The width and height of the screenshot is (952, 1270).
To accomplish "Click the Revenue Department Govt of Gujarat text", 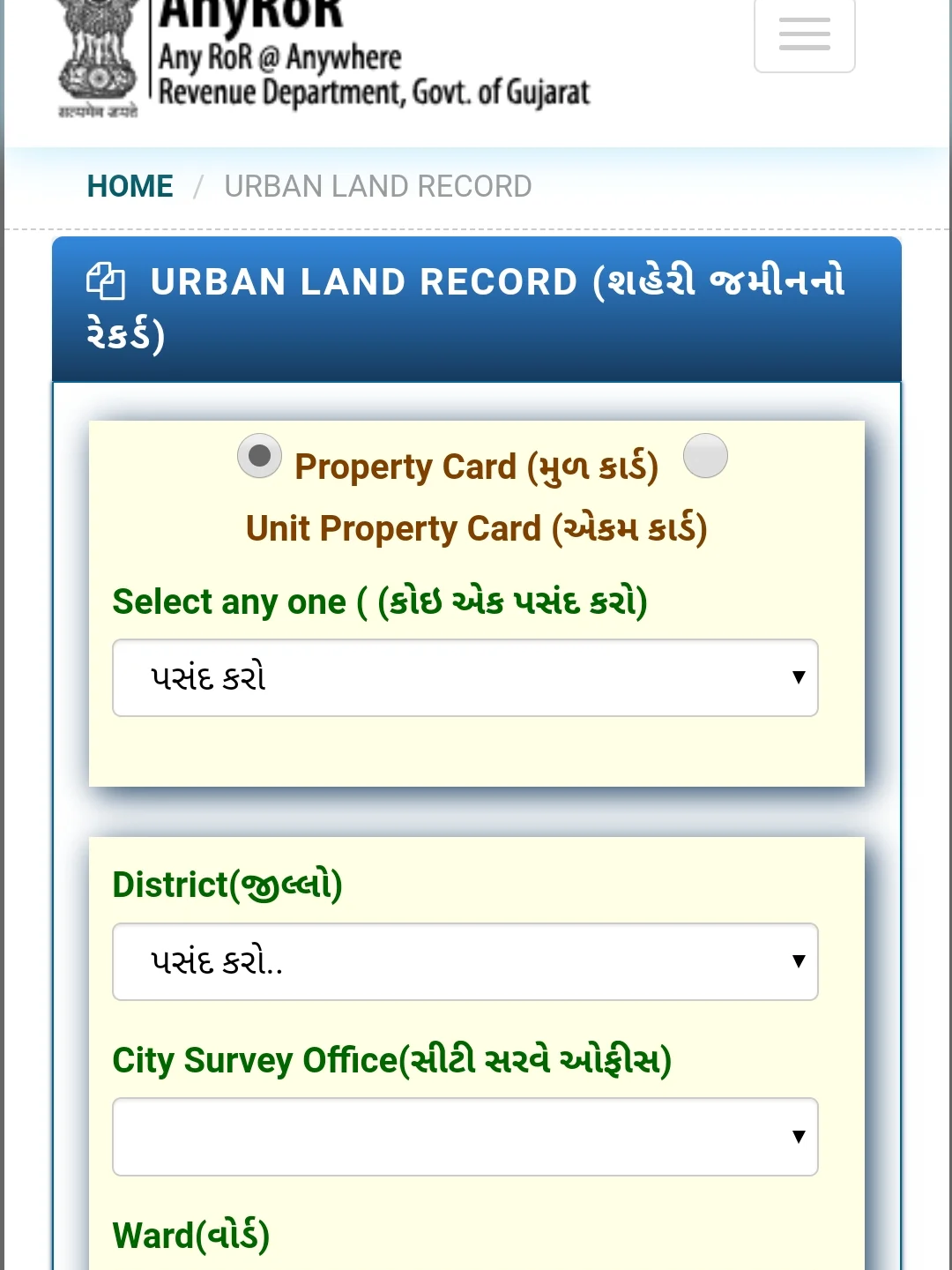I will coord(373,93).
